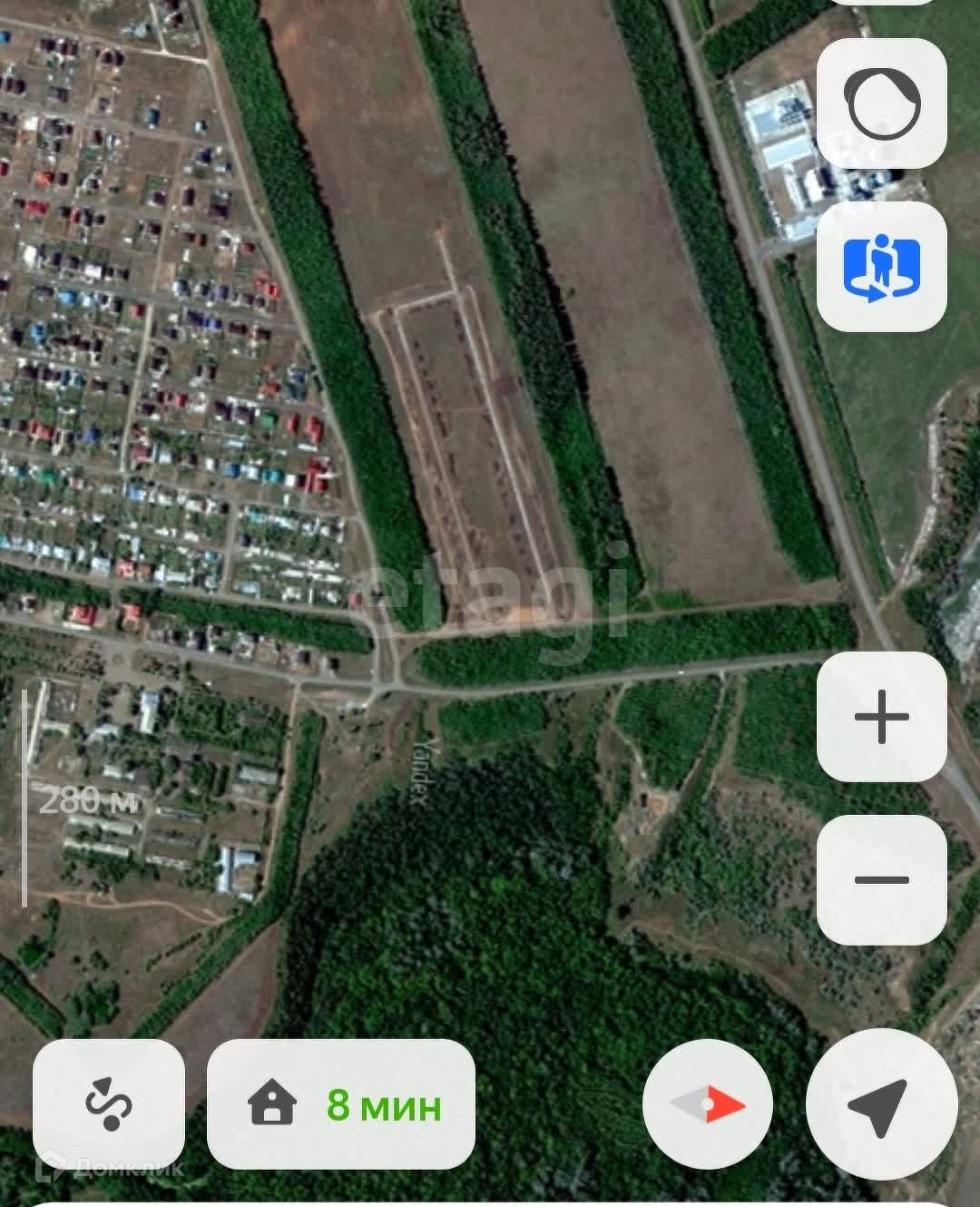
Task: Open the route builder button
Action: [x=109, y=1104]
